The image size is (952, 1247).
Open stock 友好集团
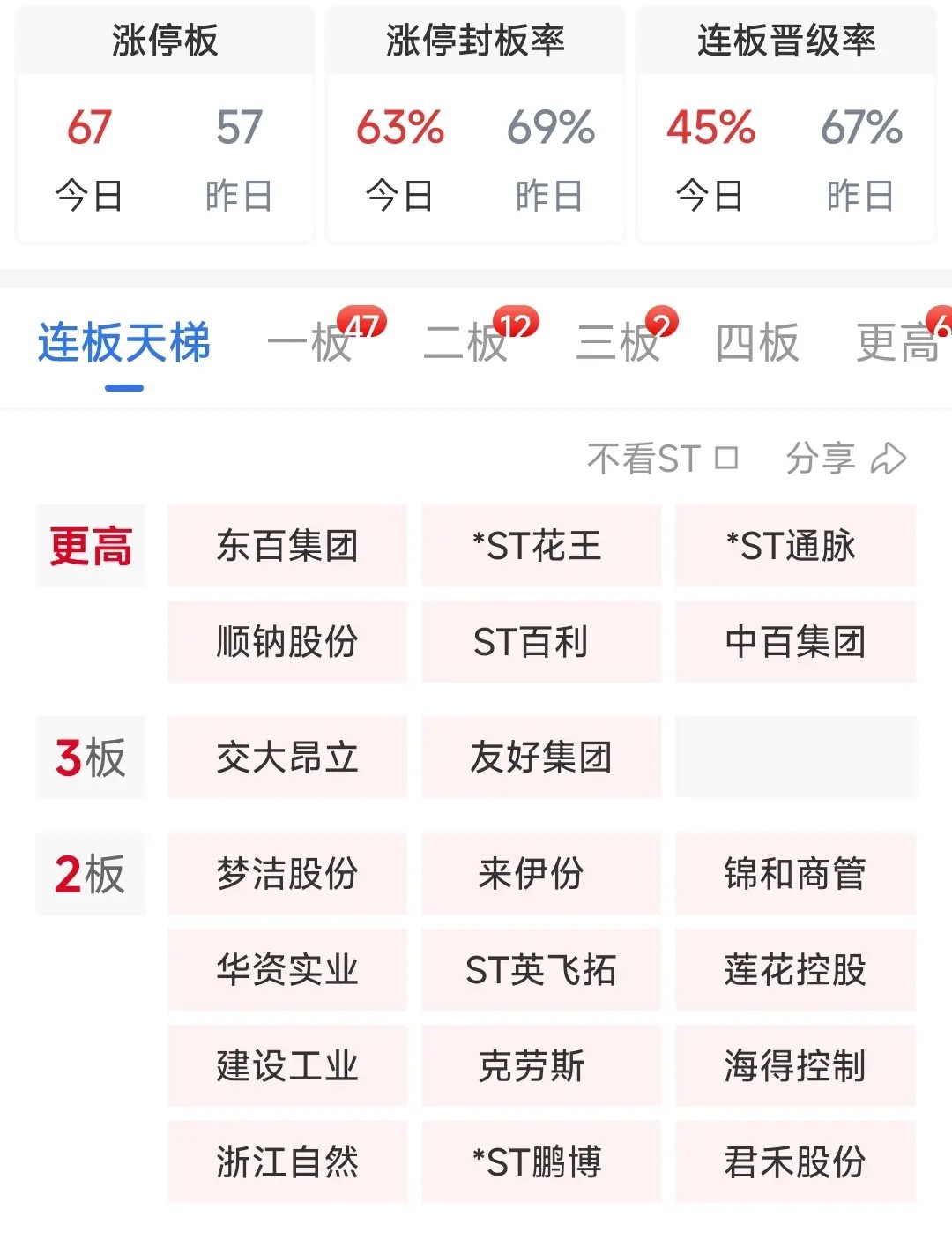click(x=540, y=758)
